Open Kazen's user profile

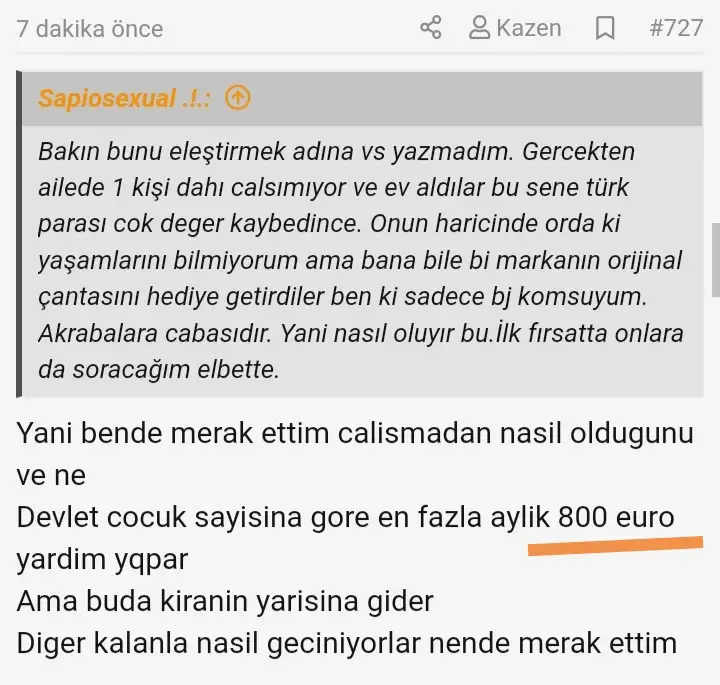pyautogui.click(x=516, y=28)
